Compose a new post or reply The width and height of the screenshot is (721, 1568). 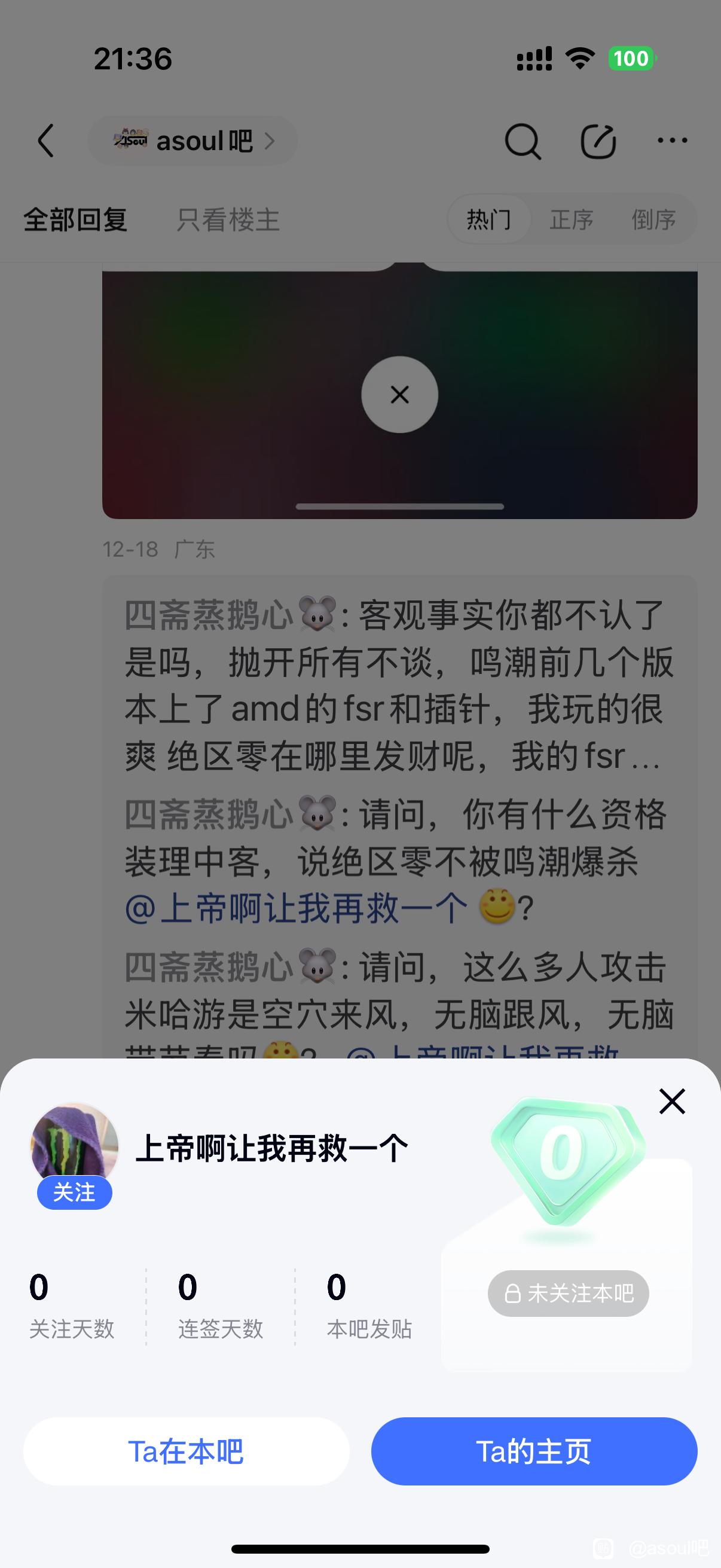pyautogui.click(x=597, y=141)
